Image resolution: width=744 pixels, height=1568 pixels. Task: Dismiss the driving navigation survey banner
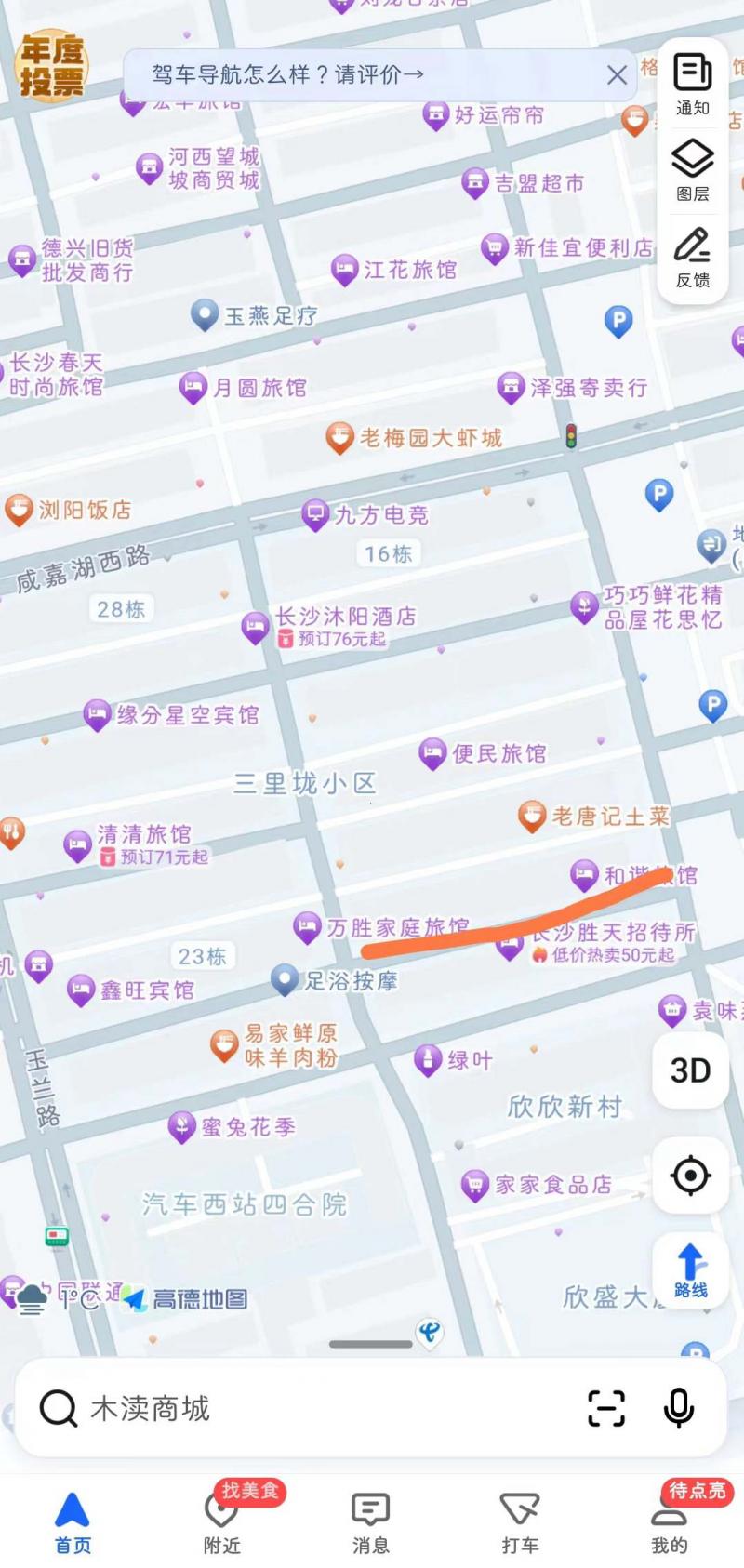coord(617,75)
